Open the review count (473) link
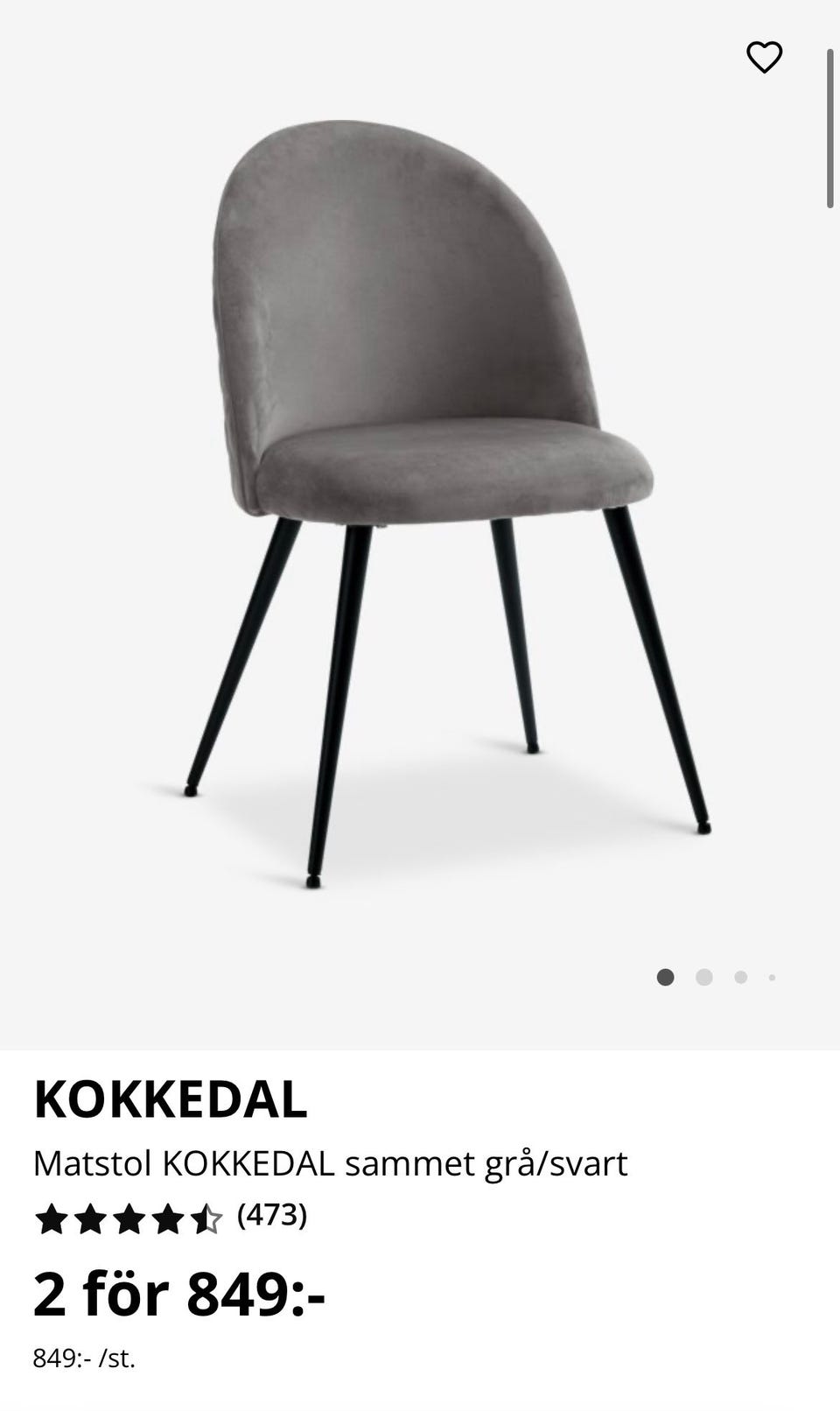Screen dimensions: 840x1411 271,1216
